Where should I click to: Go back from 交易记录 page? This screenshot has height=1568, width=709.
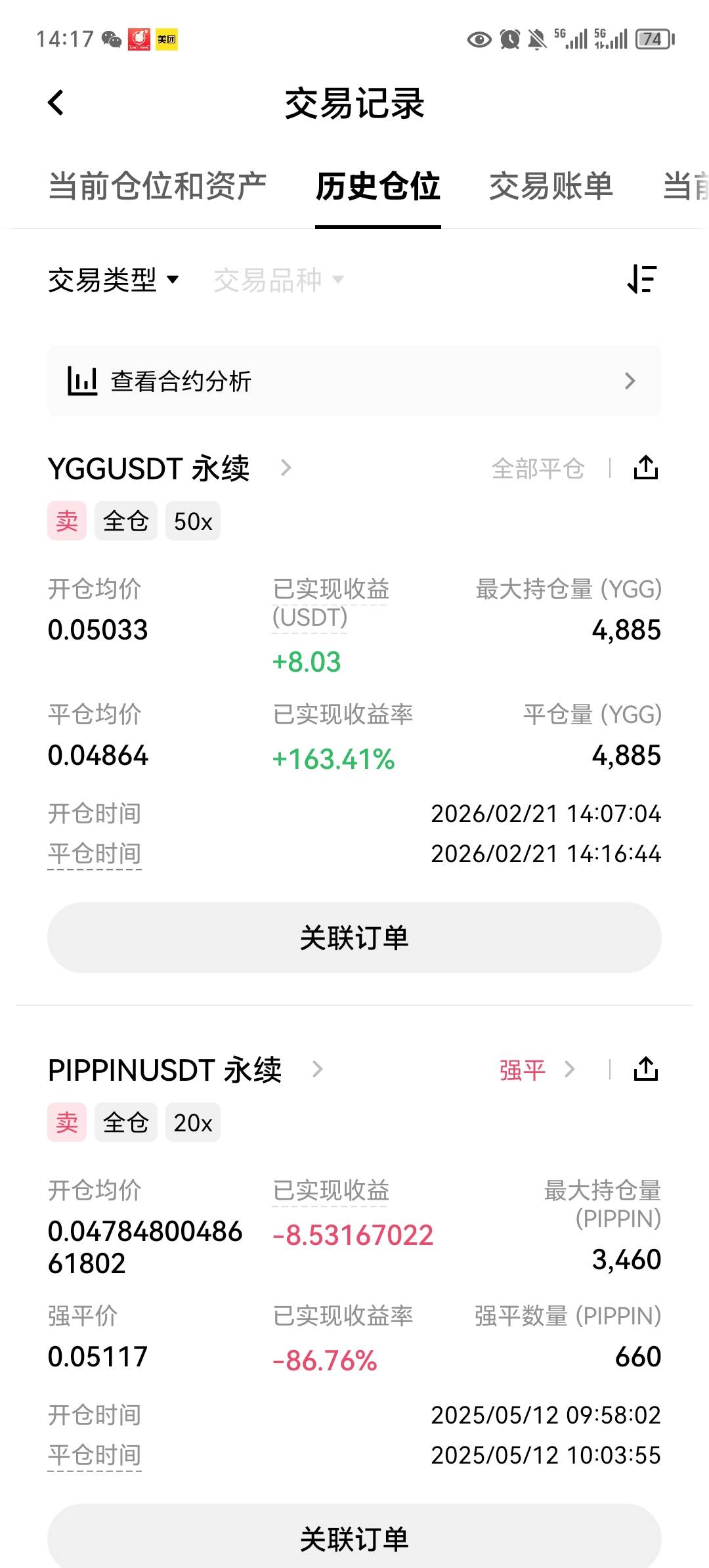[x=56, y=103]
